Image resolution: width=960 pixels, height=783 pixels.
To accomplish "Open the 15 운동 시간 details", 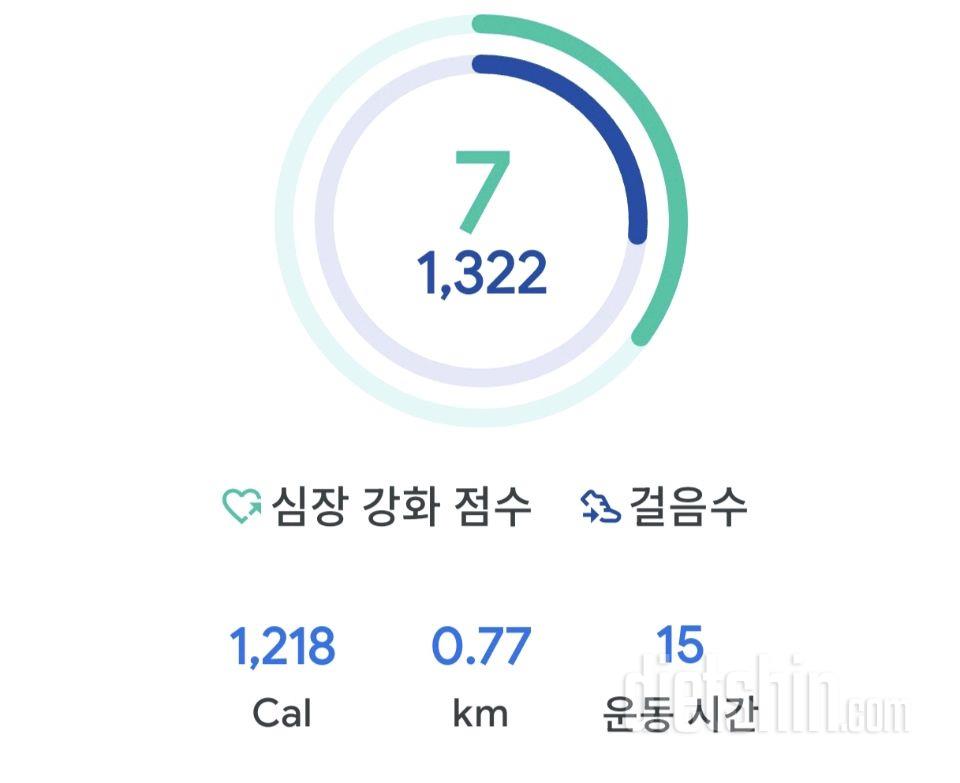I will 680,676.
